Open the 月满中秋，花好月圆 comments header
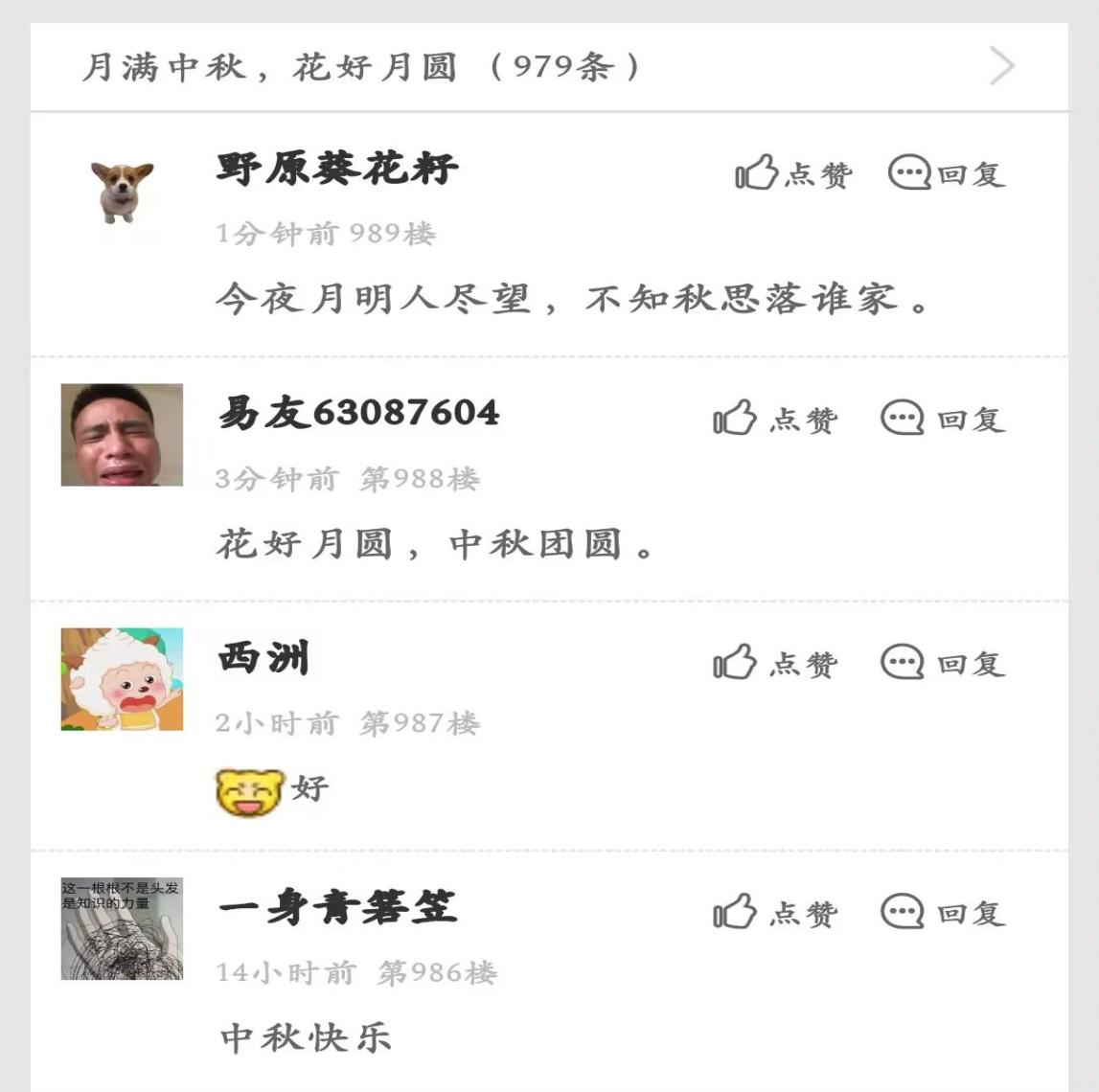This screenshot has width=1099, height=1092. [x=548, y=67]
